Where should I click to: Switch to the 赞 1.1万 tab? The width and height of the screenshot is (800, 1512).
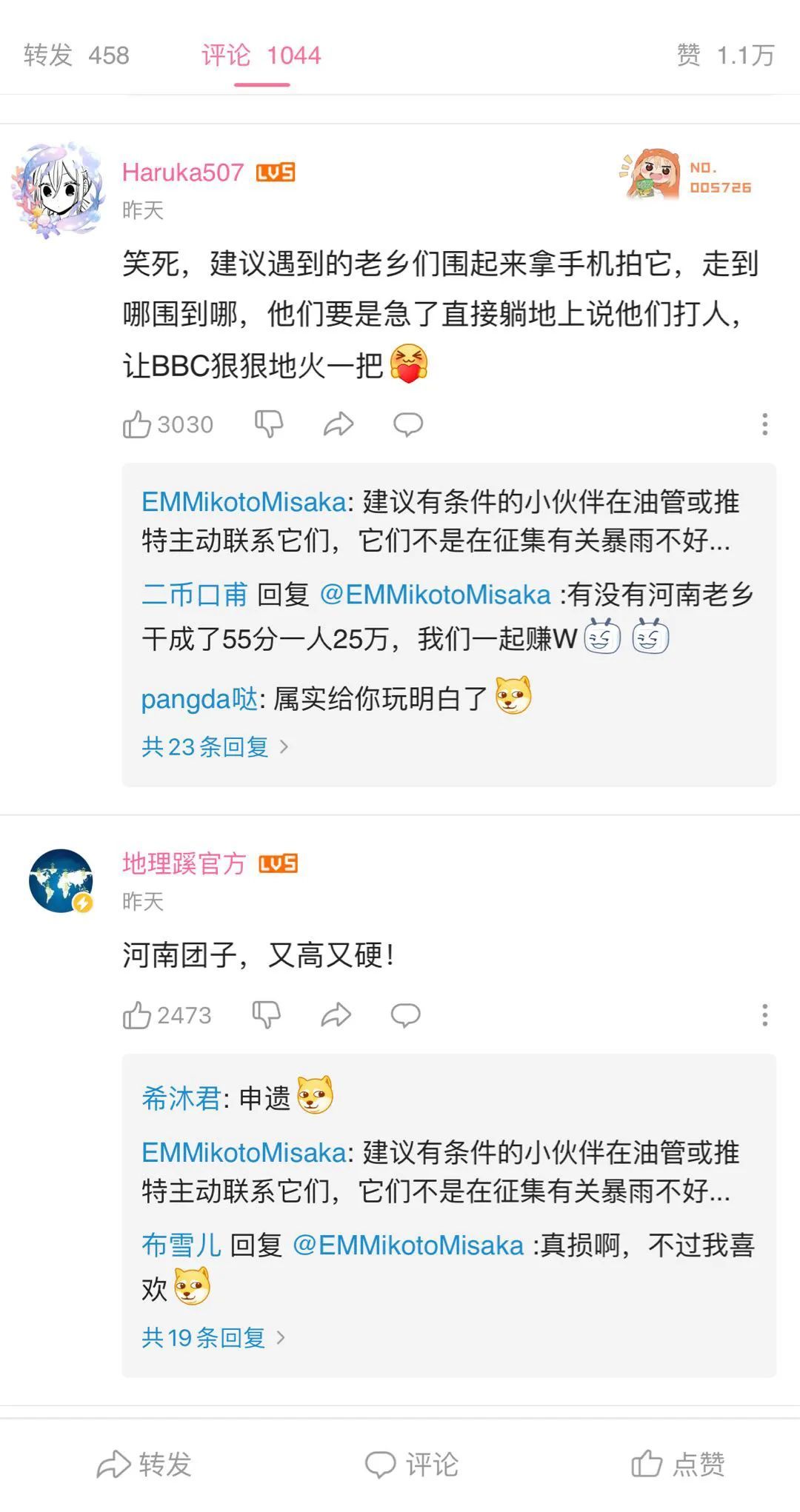724,56
